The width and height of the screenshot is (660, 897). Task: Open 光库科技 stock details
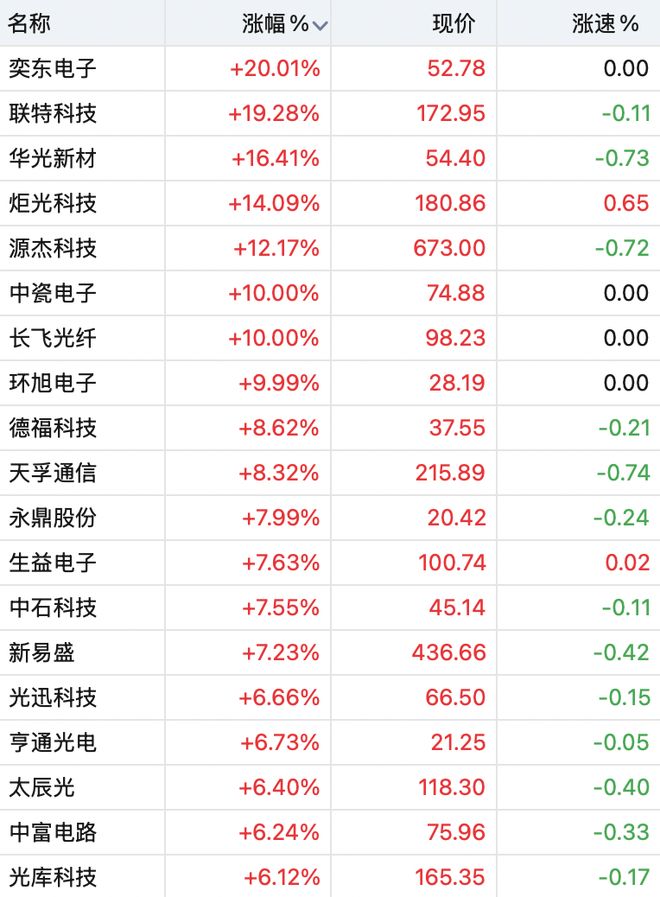coord(53,877)
